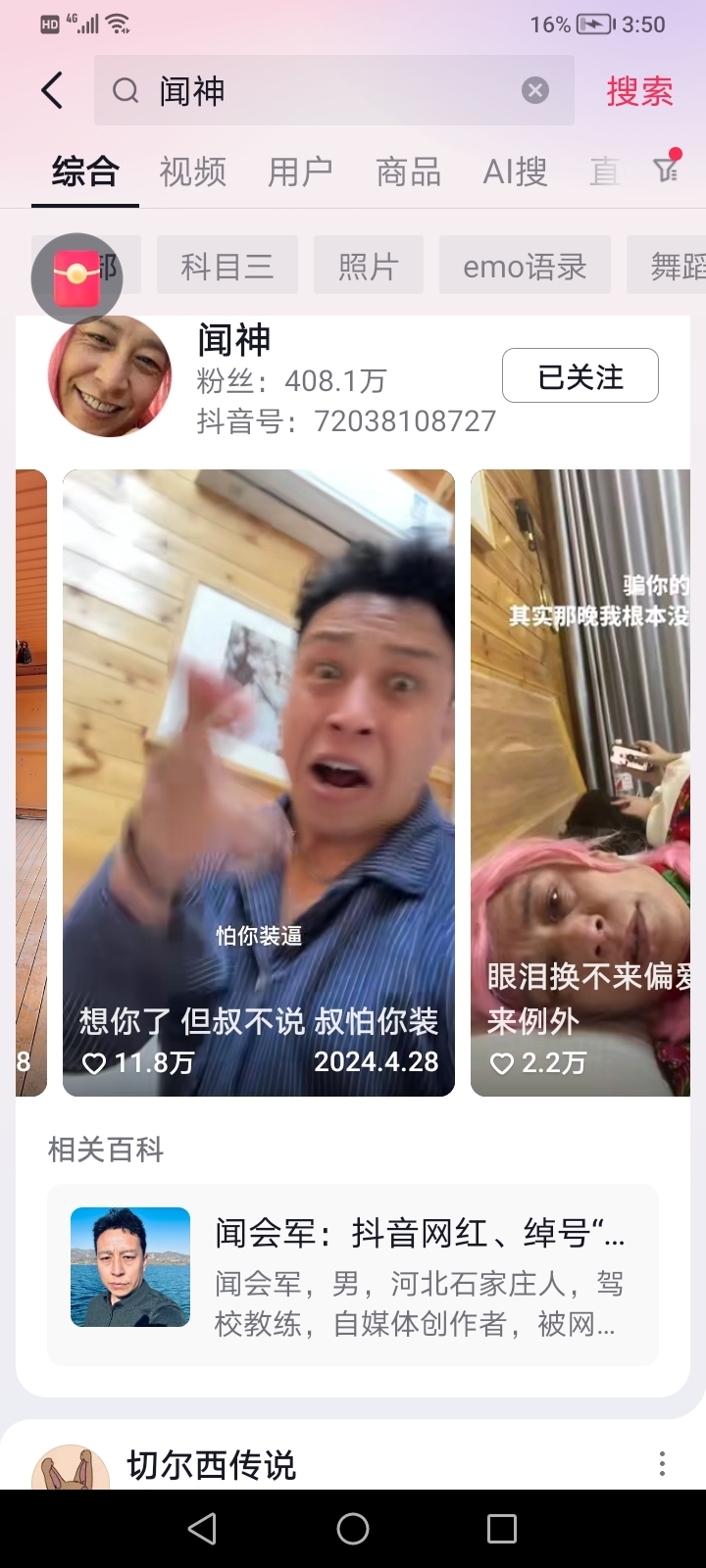The image size is (706, 1568).
Task: Switch to the 用户 tab
Action: [300, 172]
